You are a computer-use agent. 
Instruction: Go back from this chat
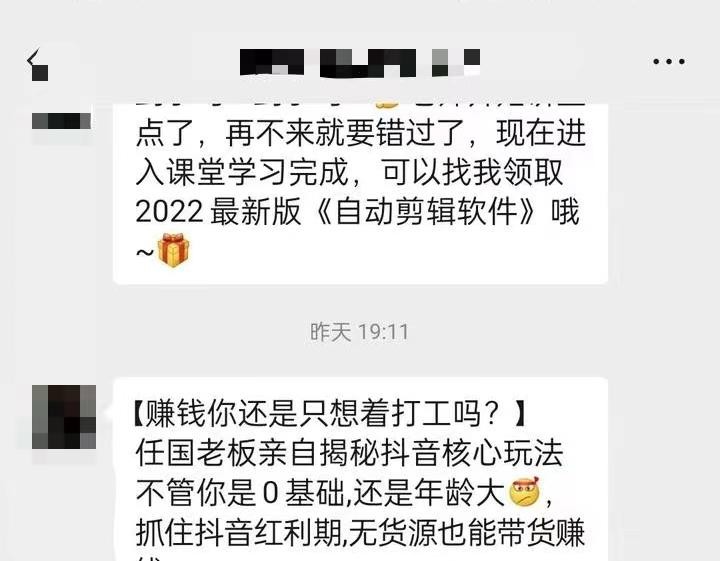[34, 61]
